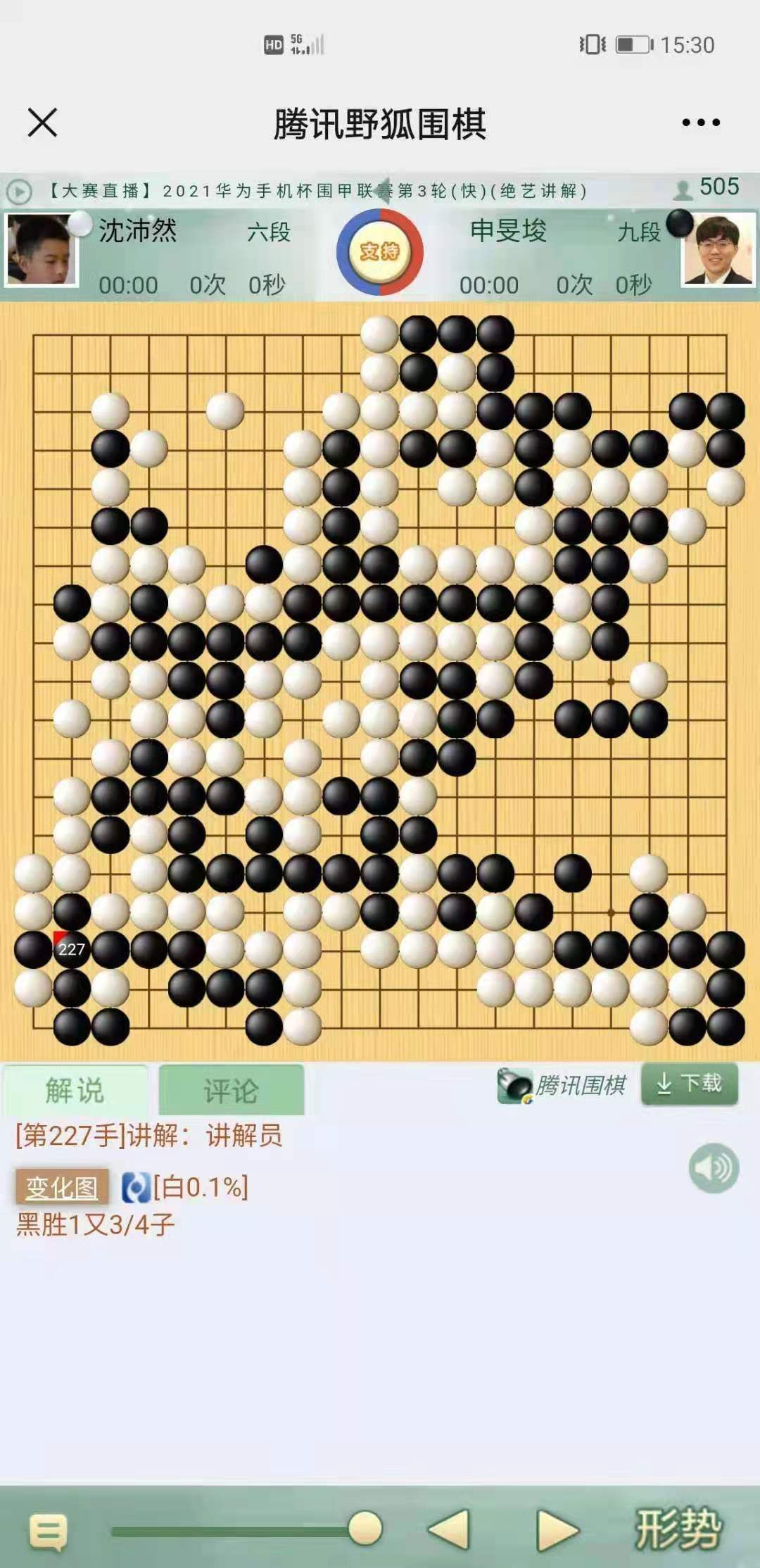Select the 解说 commentary tab

[x=75, y=1090]
